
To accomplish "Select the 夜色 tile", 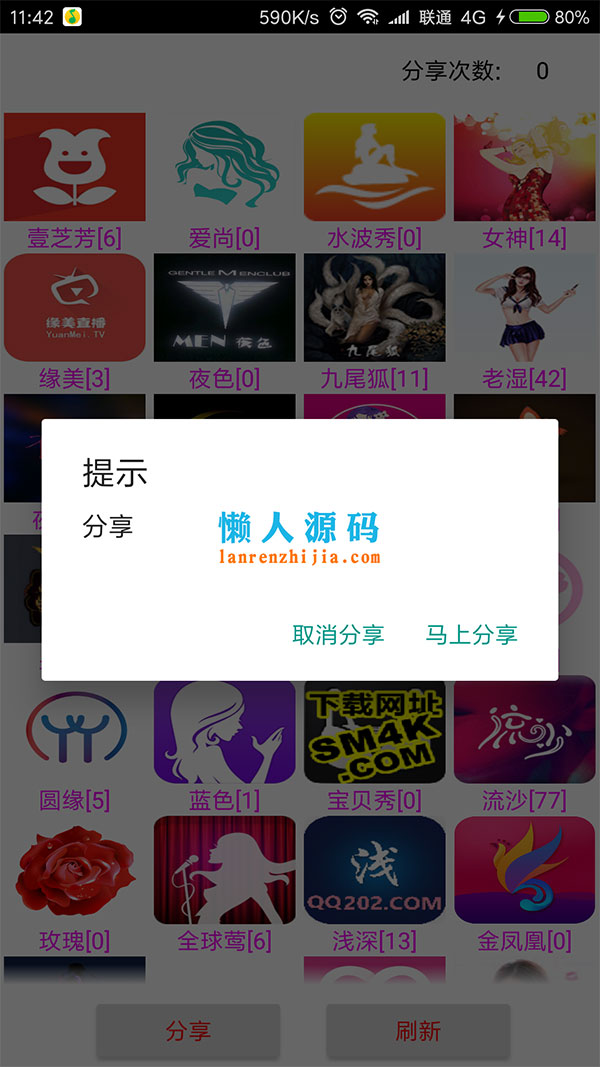I will (x=225, y=308).
